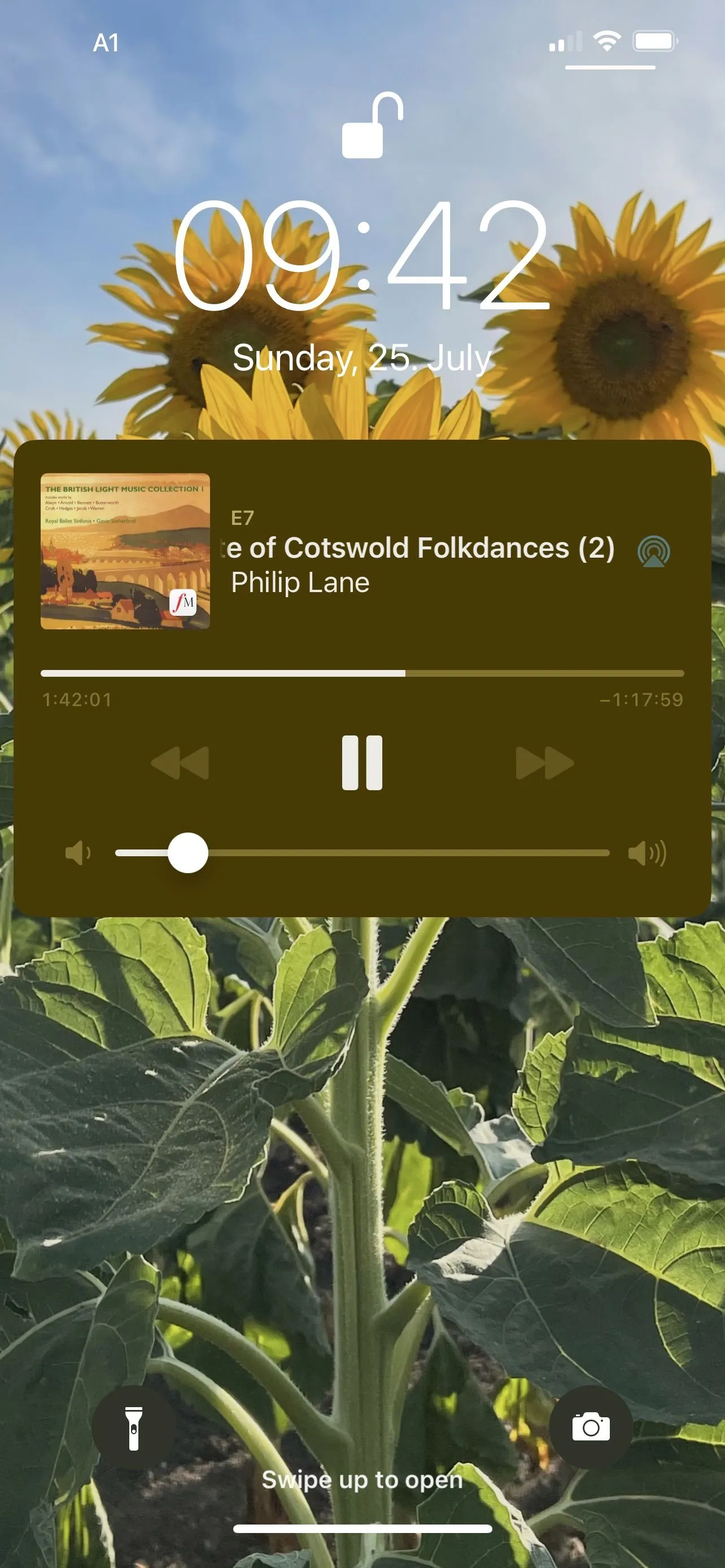
Task: Launch the camera from lock screen
Action: tap(591, 1427)
